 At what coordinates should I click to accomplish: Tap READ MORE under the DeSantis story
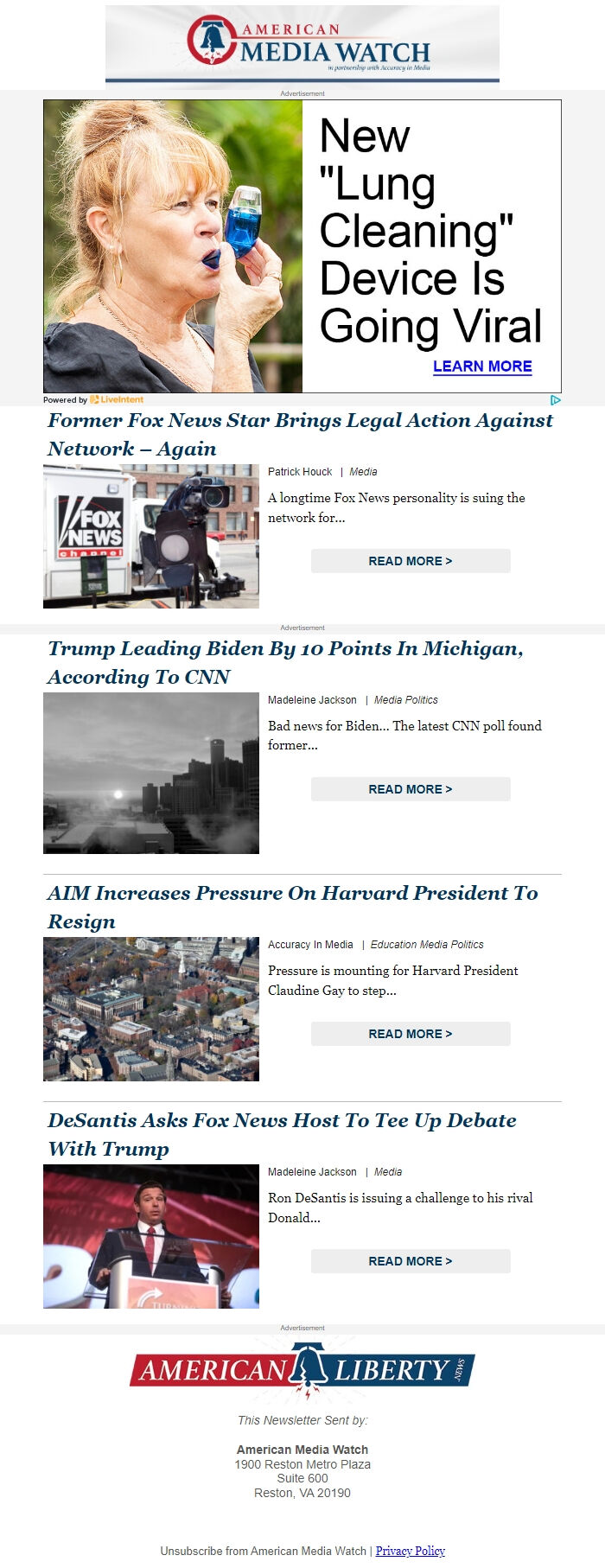[x=411, y=1261]
